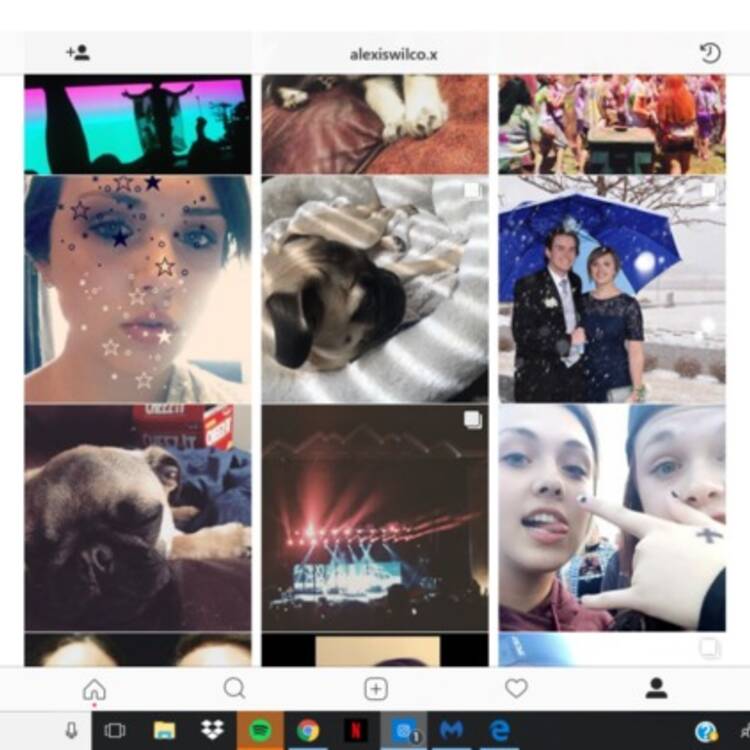The image size is (750, 750).
Task: Open the neon stage silhouette post
Action: (x=138, y=124)
